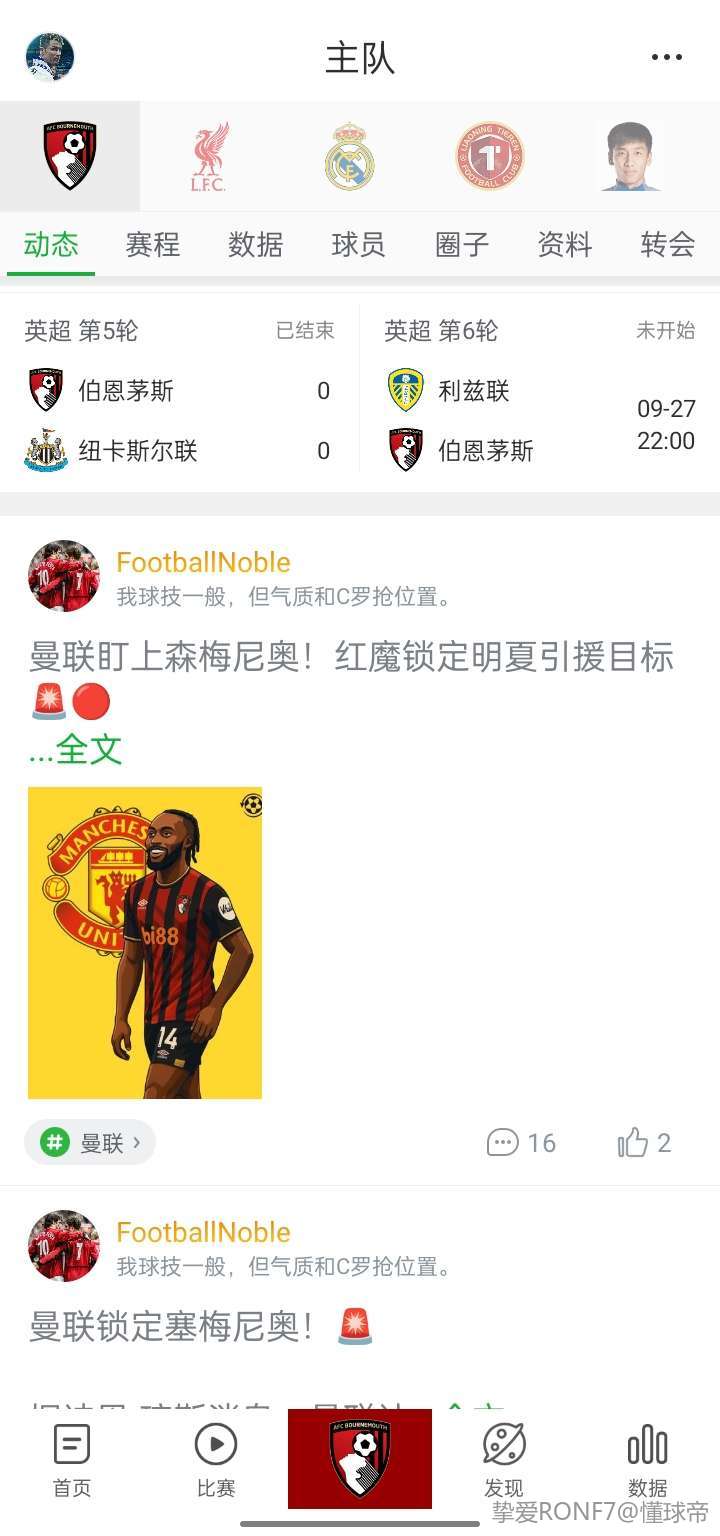The height and width of the screenshot is (1536, 720).
Task: Open the #曼联 topic chip
Action: click(90, 1142)
